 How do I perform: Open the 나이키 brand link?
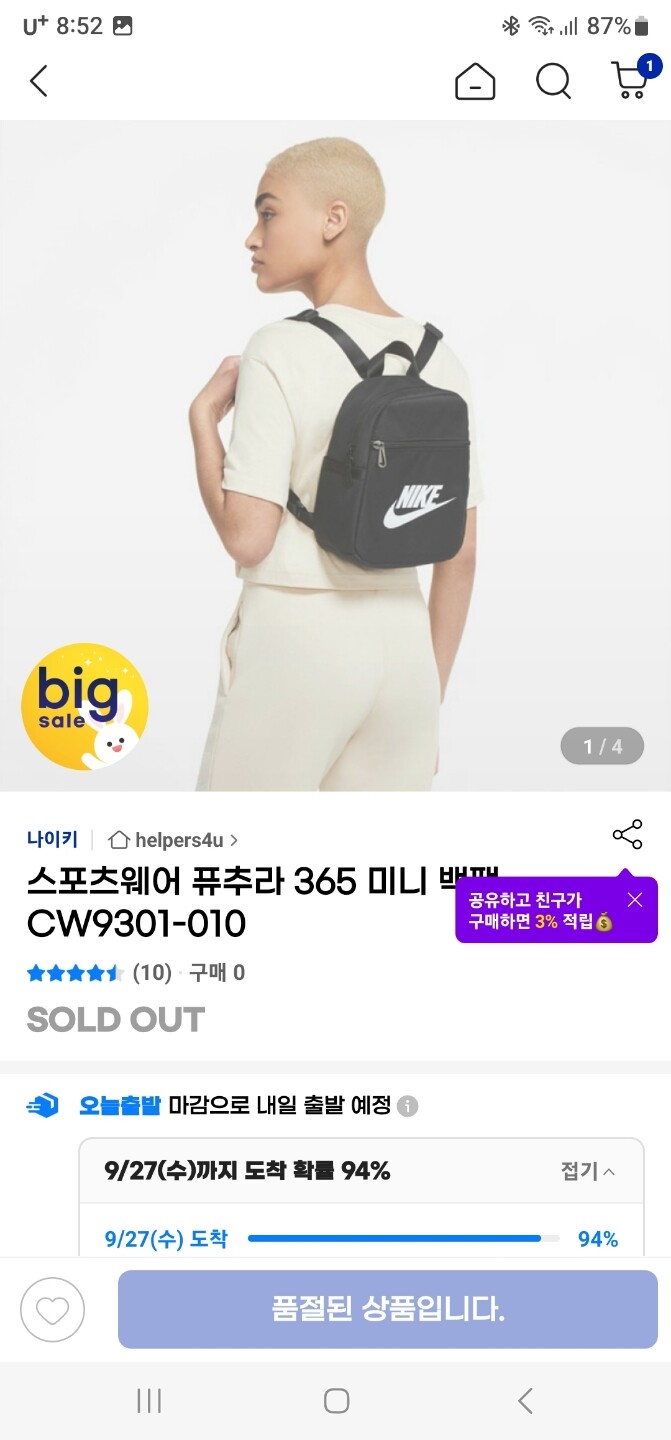pyautogui.click(x=52, y=839)
